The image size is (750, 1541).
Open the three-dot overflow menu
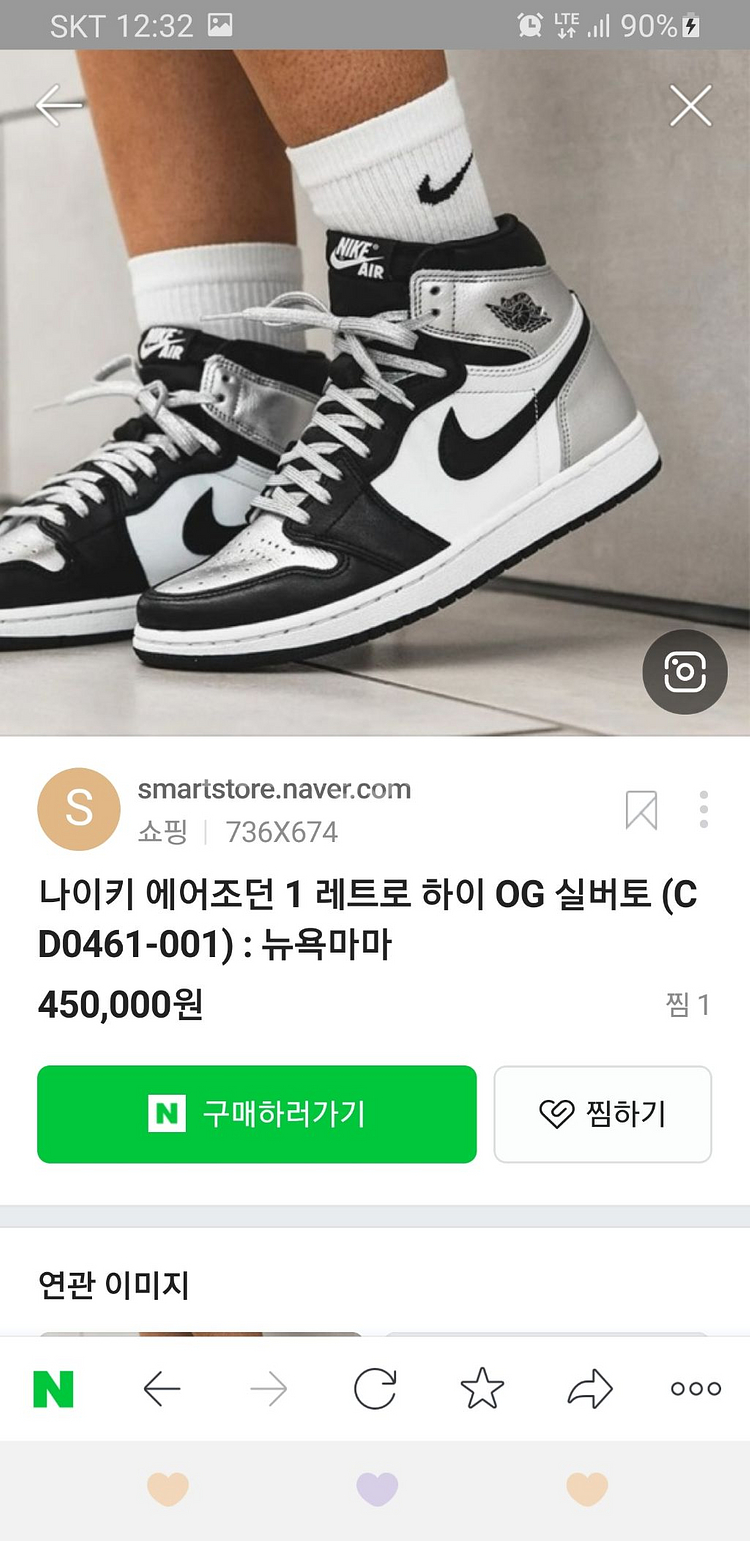(703, 808)
